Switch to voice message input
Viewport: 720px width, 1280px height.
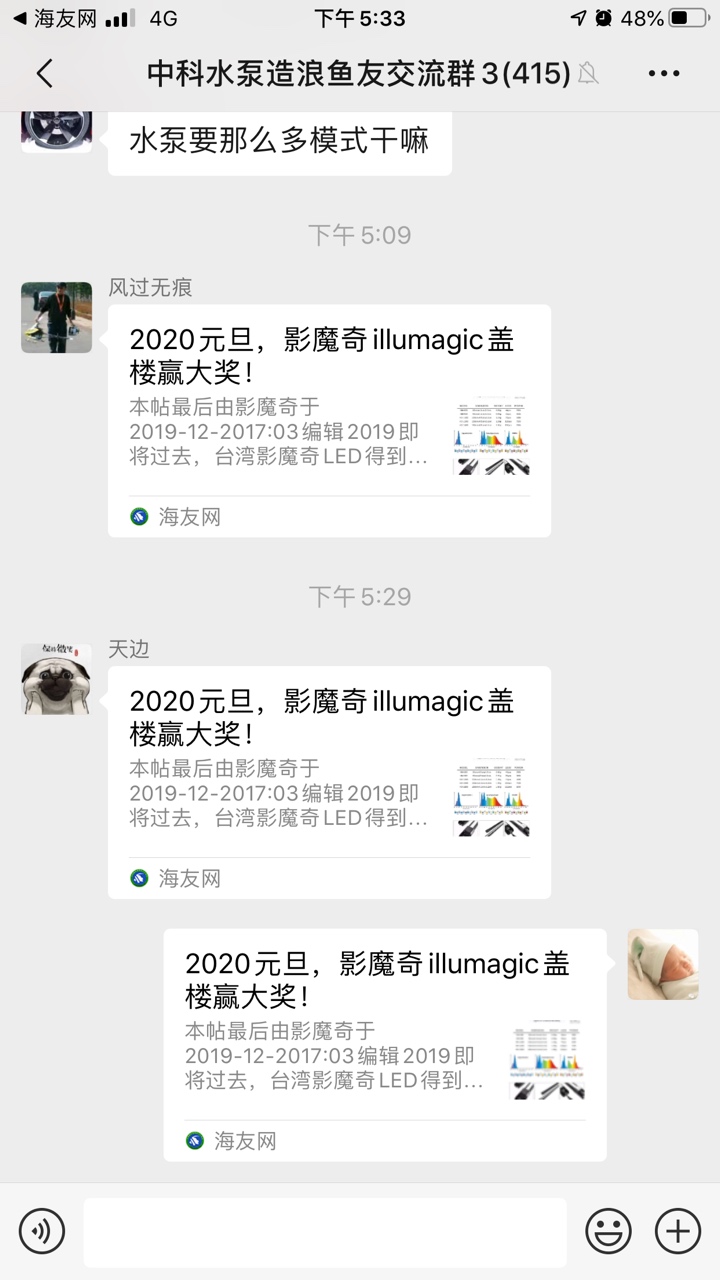42,1230
